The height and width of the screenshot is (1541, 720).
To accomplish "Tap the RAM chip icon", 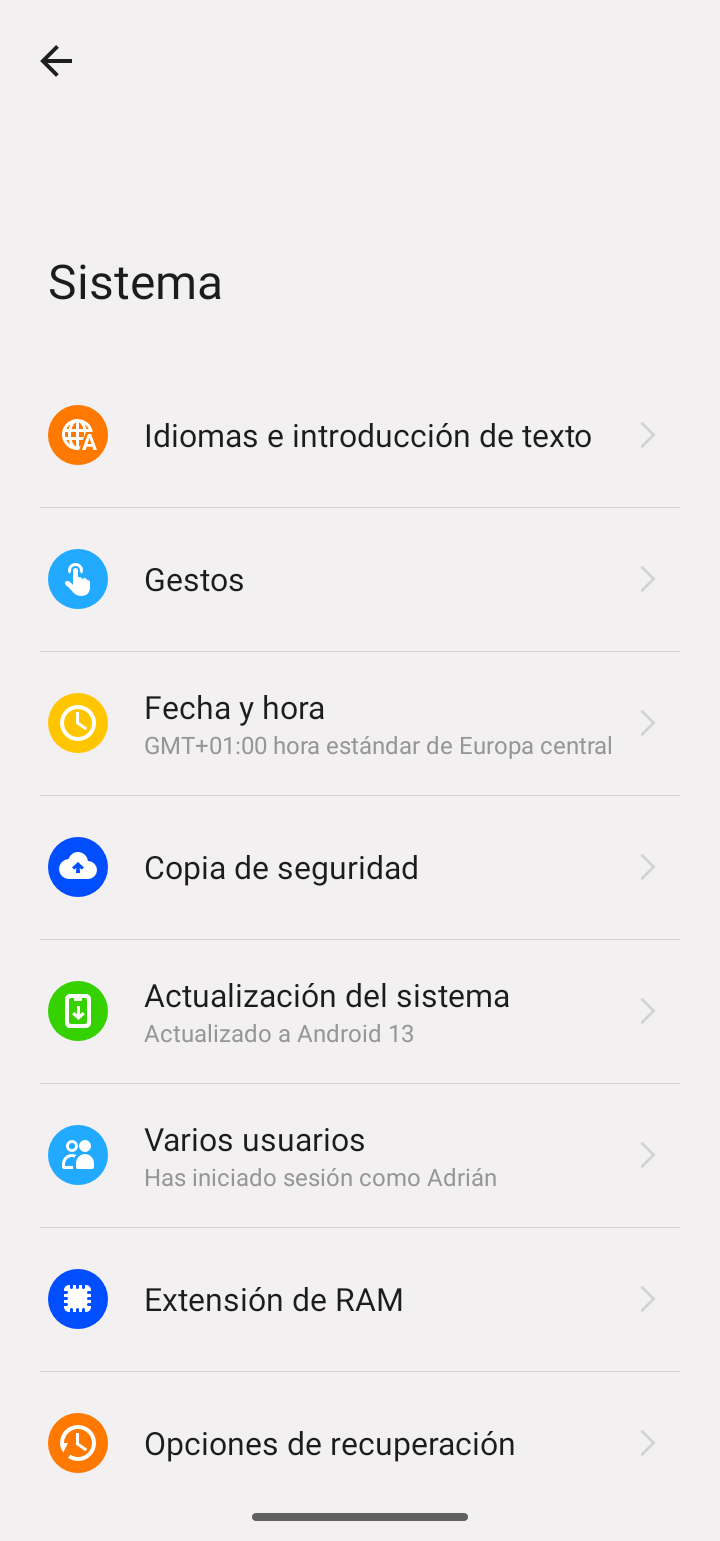I will click(x=77, y=1299).
